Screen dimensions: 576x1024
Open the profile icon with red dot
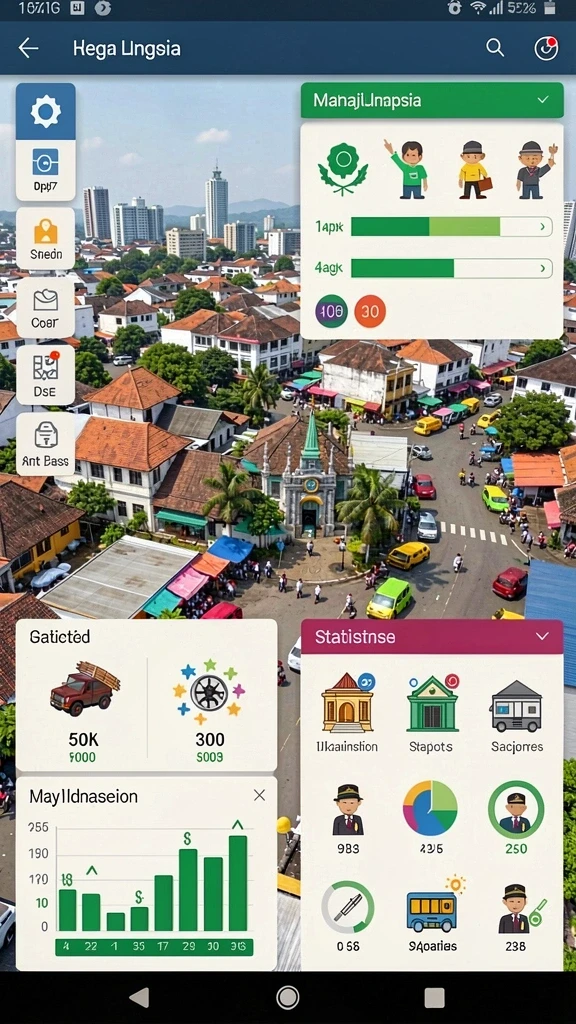(546, 48)
